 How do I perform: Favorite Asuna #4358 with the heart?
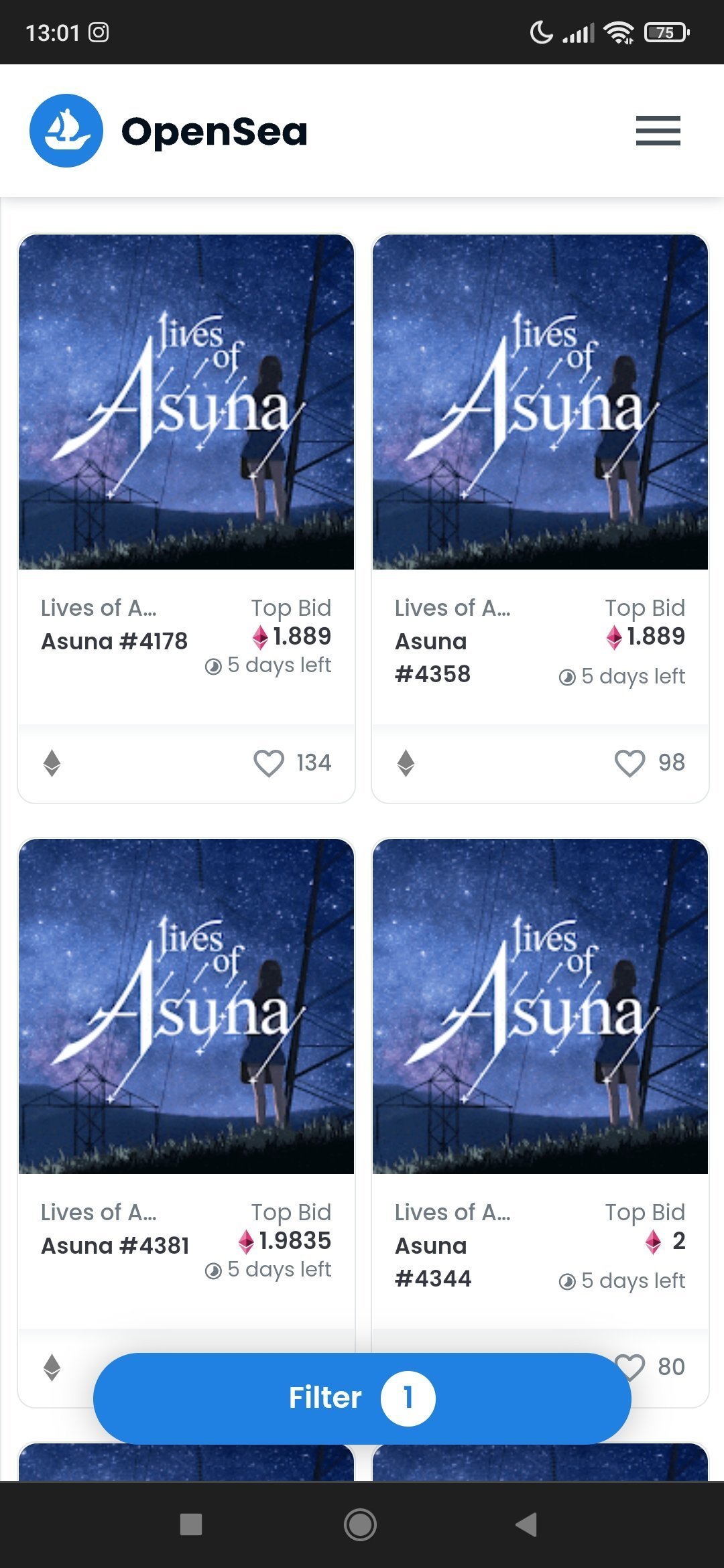pos(629,763)
